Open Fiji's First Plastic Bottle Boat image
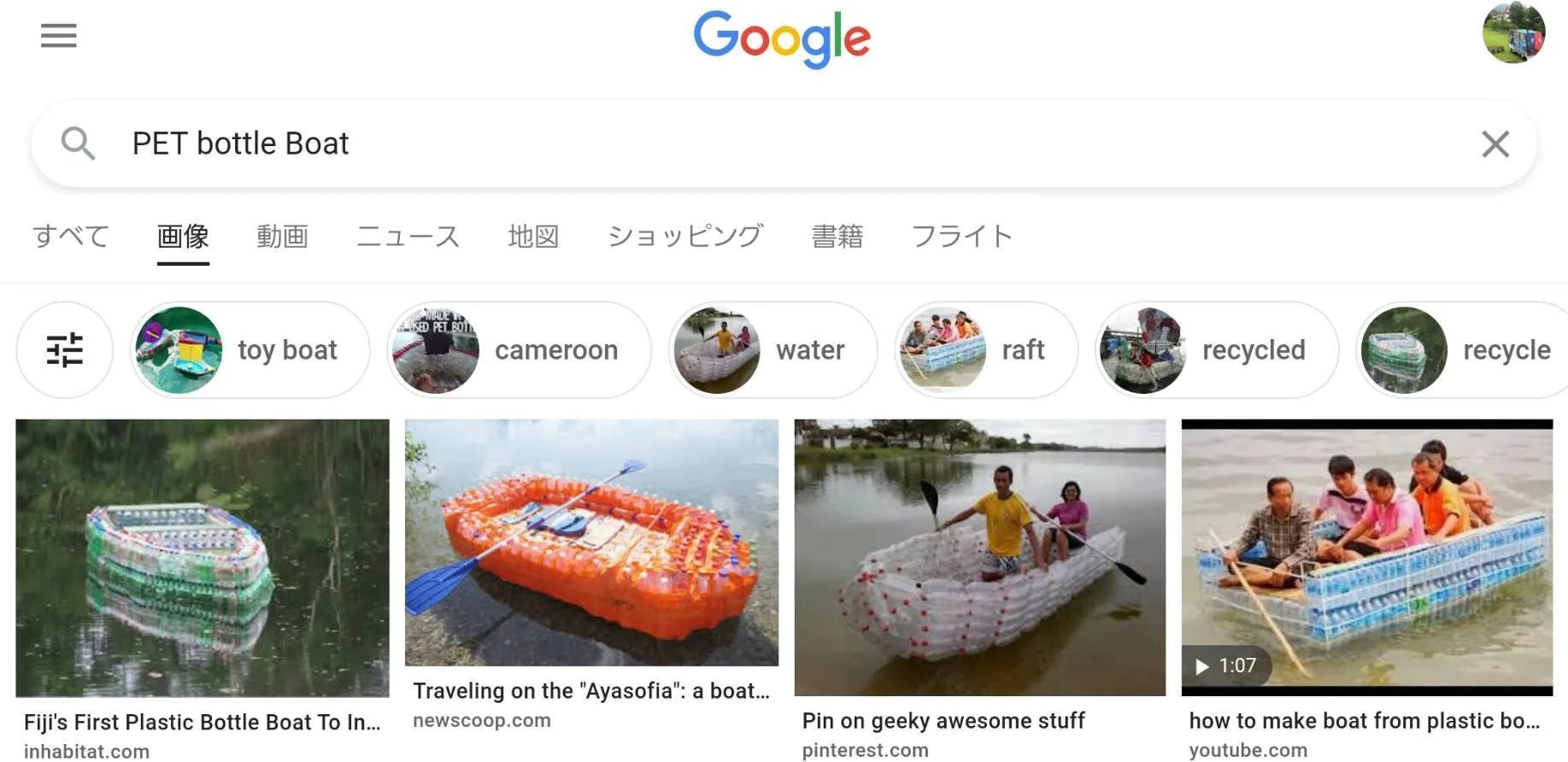Image resolution: width=1568 pixels, height=762 pixels. [203, 557]
